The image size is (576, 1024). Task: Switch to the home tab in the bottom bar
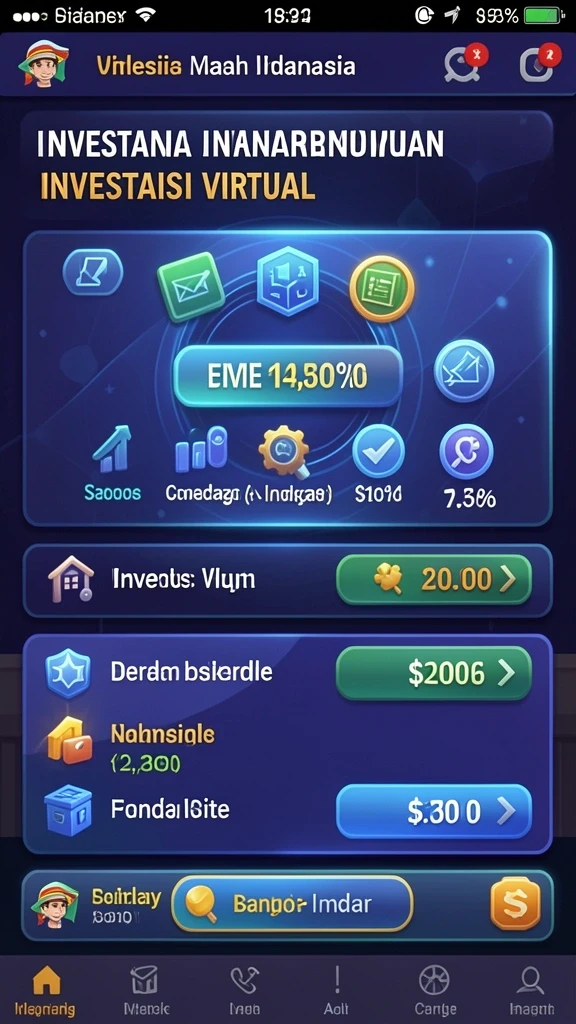pos(46,991)
